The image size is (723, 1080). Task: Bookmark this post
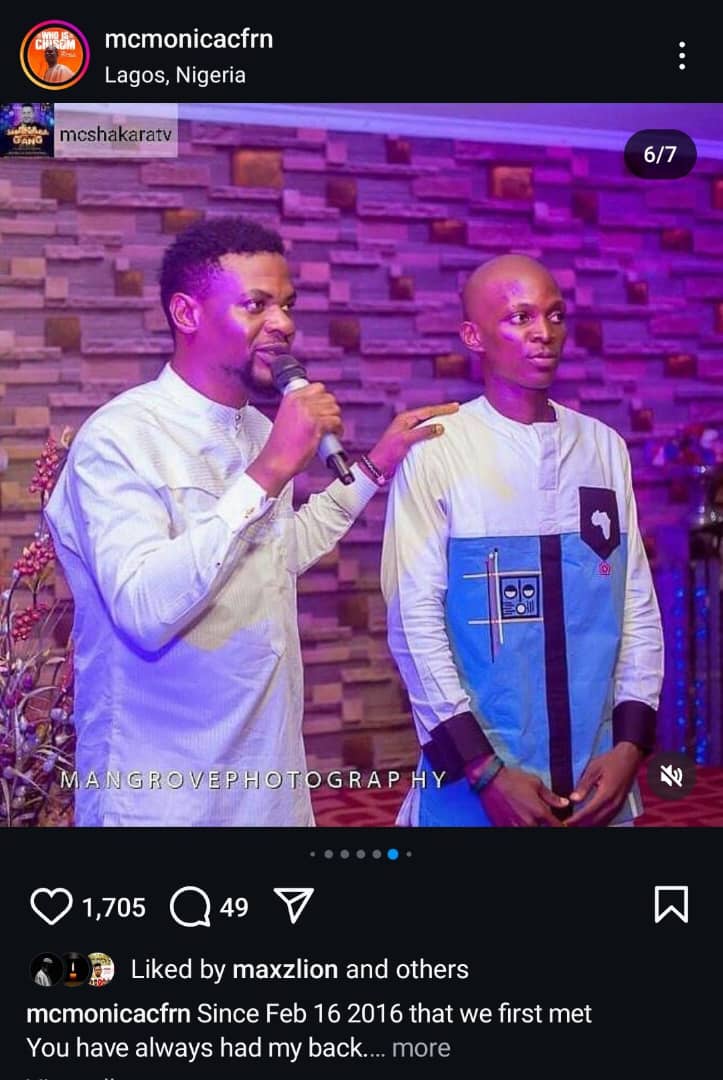tap(670, 905)
